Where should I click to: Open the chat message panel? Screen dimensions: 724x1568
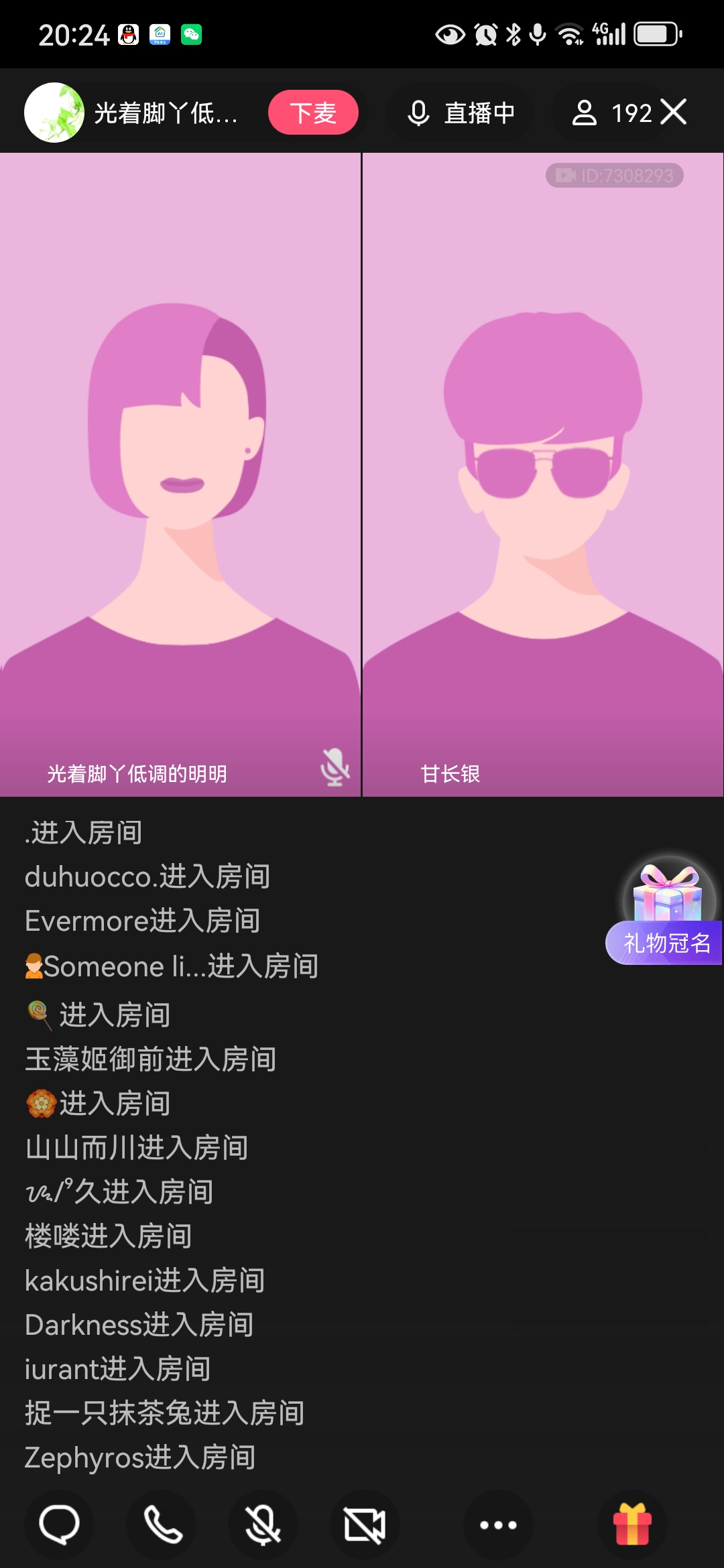pyautogui.click(x=60, y=1525)
